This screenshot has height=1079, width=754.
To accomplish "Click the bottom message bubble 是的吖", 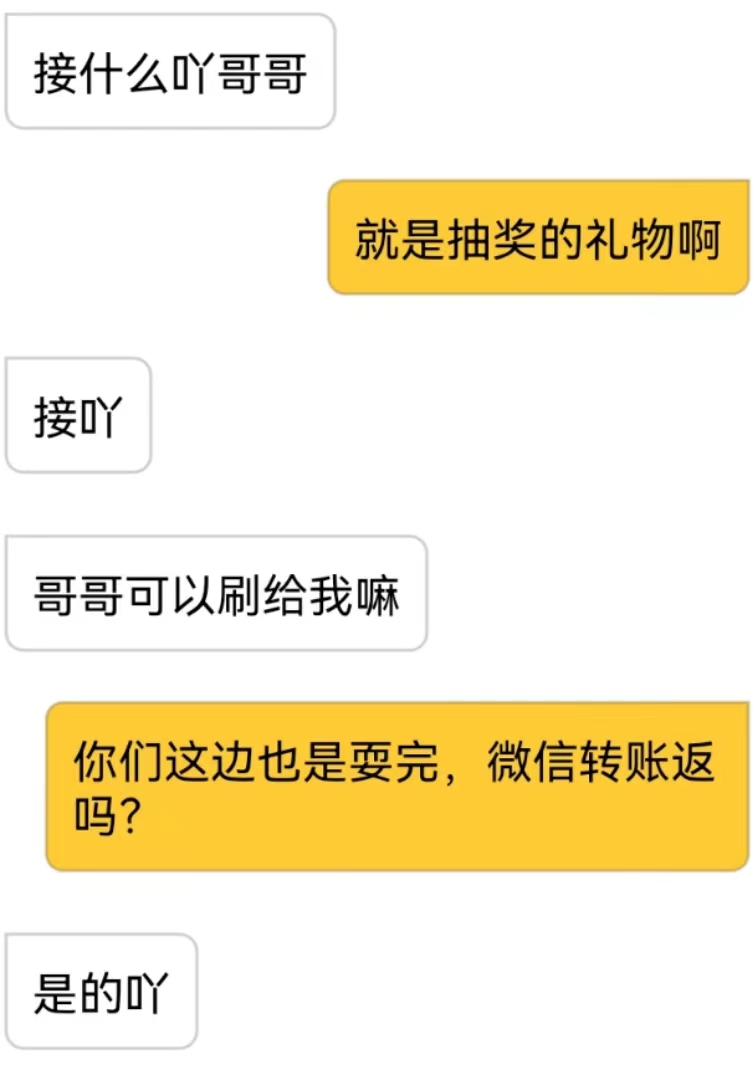I will pyautogui.click(x=100, y=988).
